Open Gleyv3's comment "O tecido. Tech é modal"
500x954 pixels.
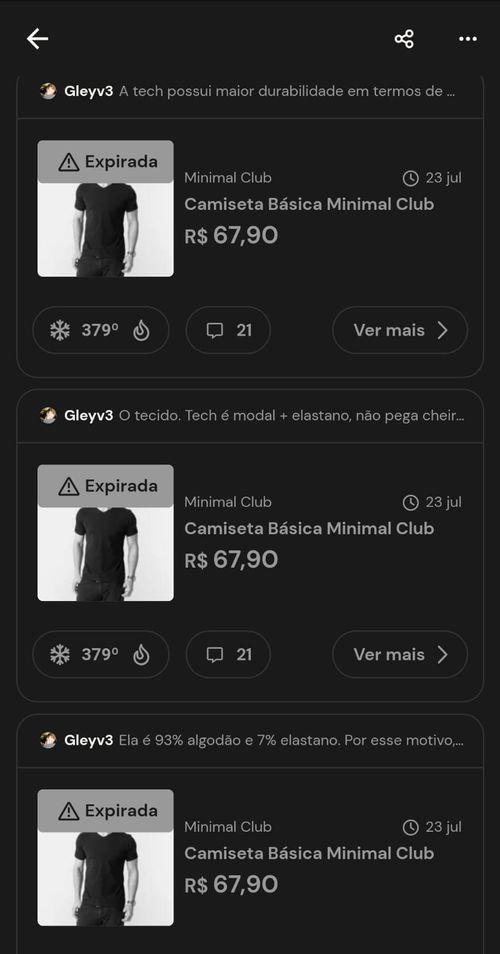250,416
